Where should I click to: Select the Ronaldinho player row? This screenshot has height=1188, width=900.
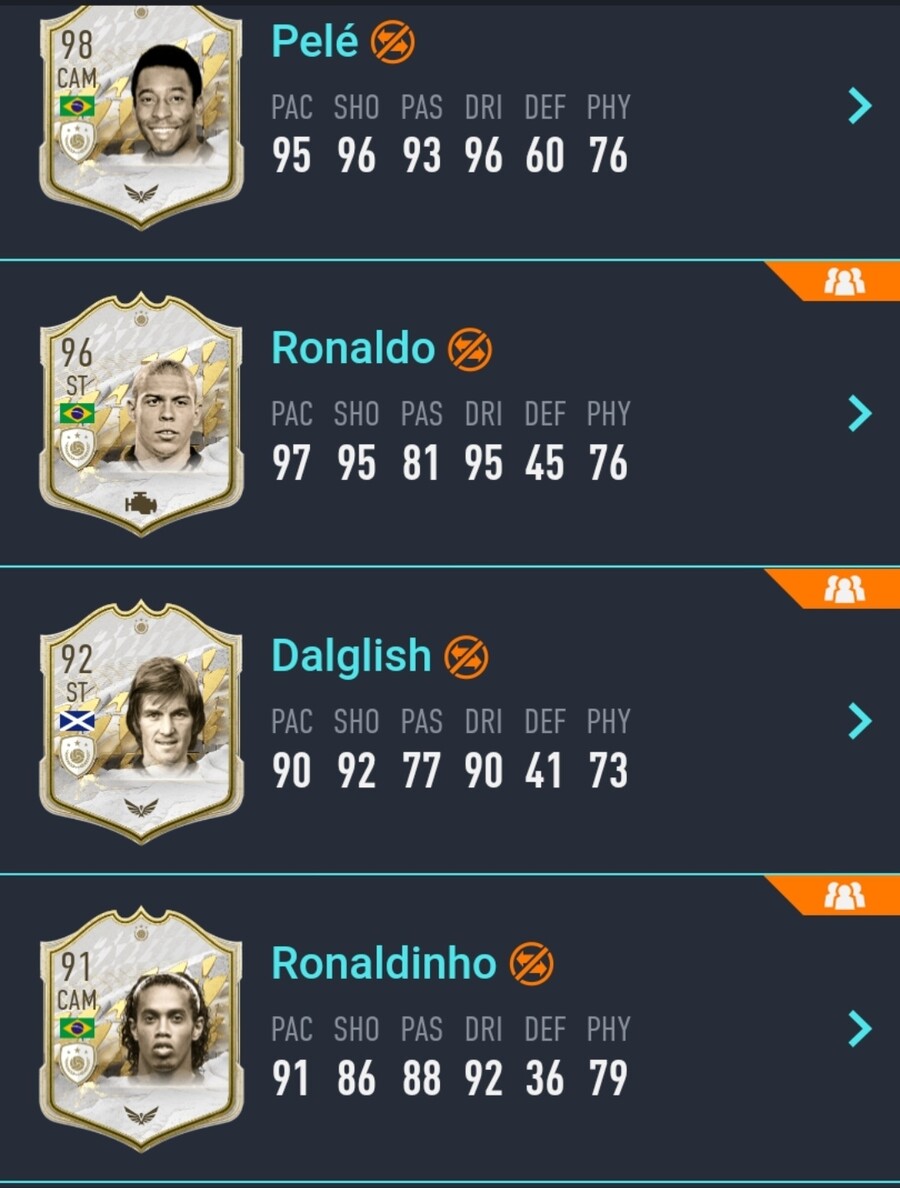(x=450, y=1030)
